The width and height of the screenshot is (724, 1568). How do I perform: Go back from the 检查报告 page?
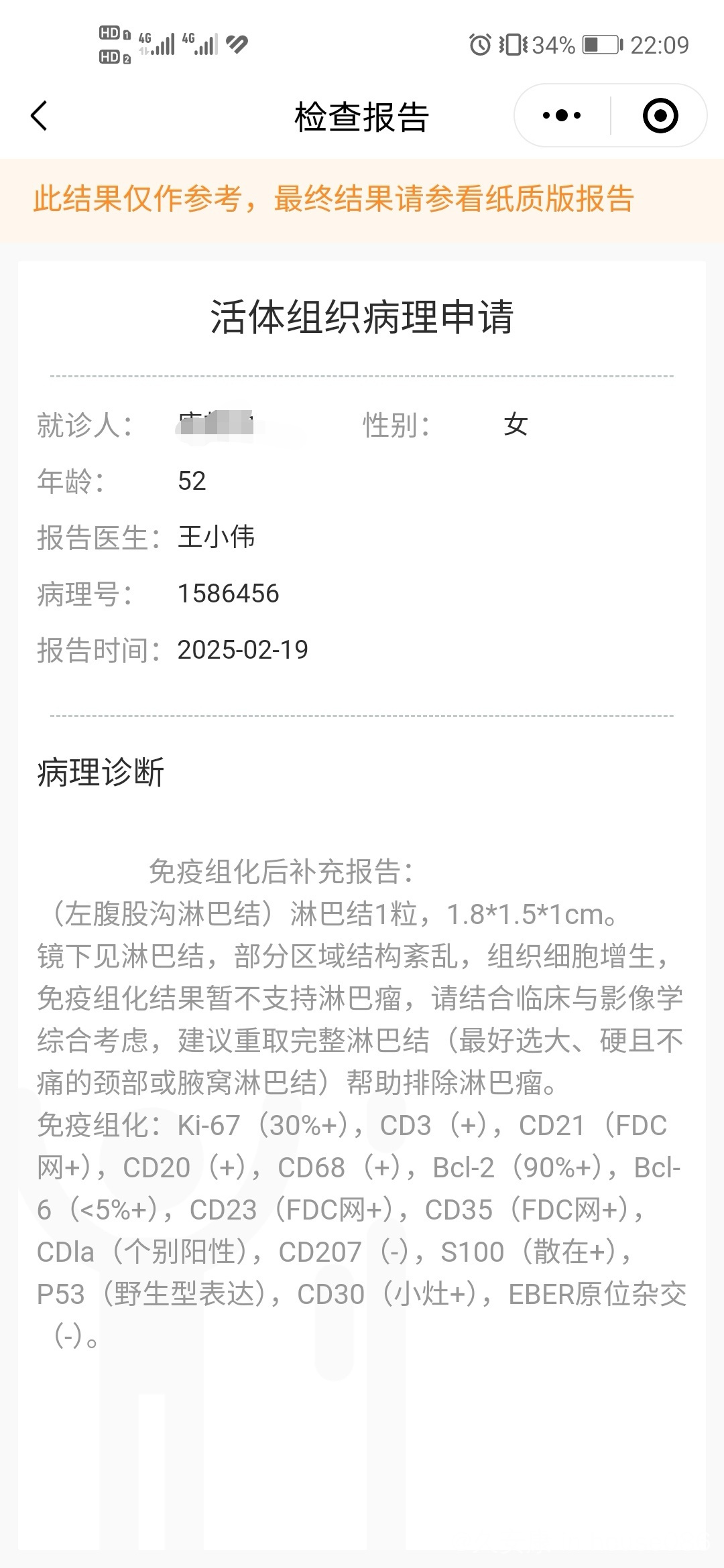40,116
